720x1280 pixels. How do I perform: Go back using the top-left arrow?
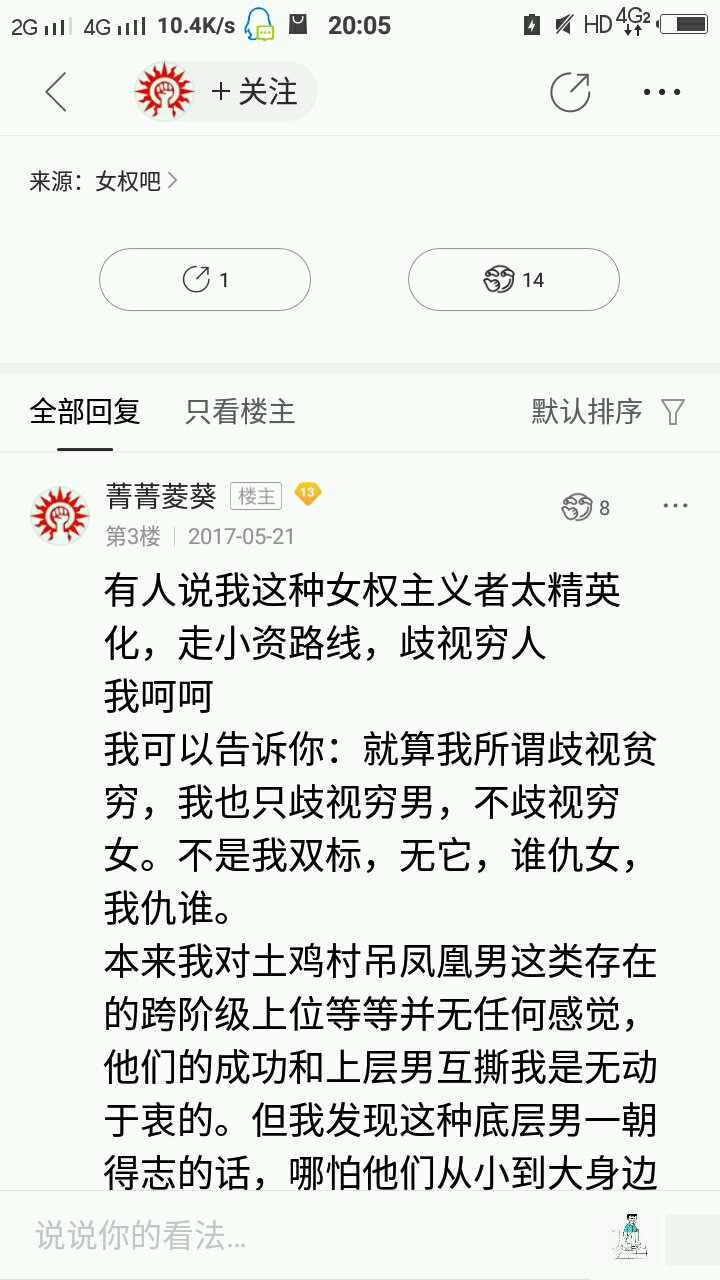(x=56, y=93)
